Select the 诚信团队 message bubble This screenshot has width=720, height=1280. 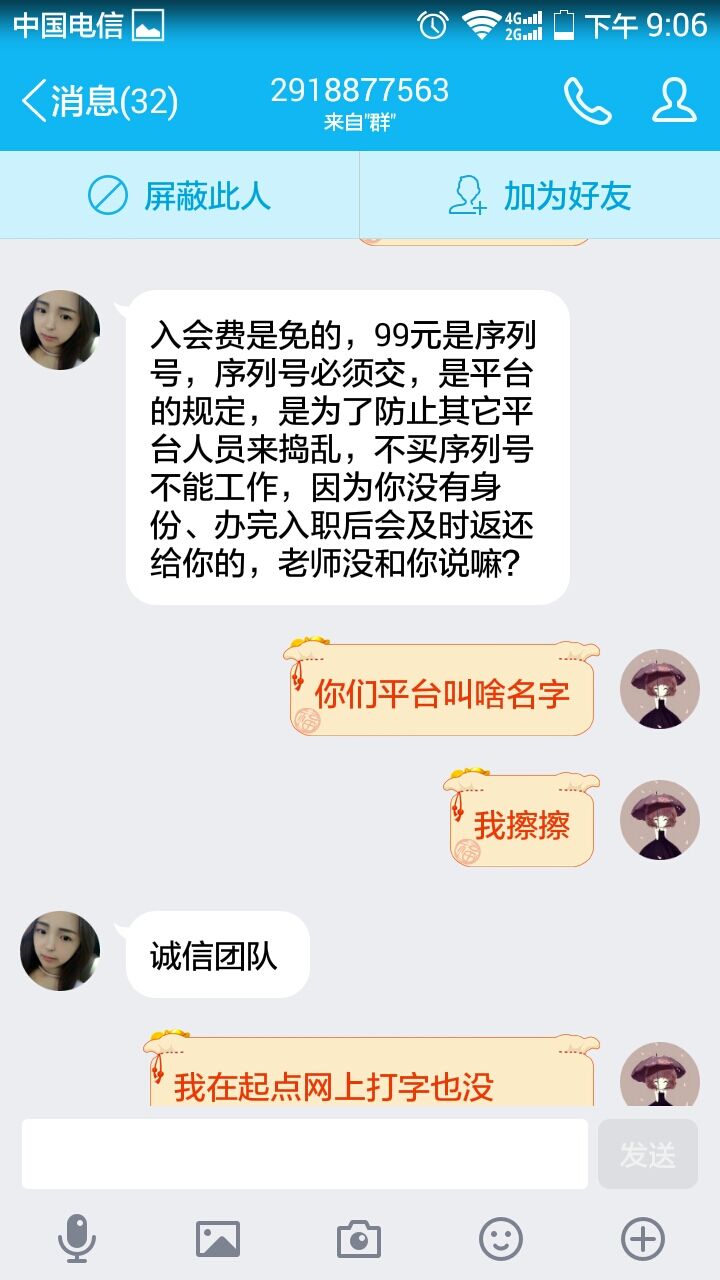tap(218, 955)
